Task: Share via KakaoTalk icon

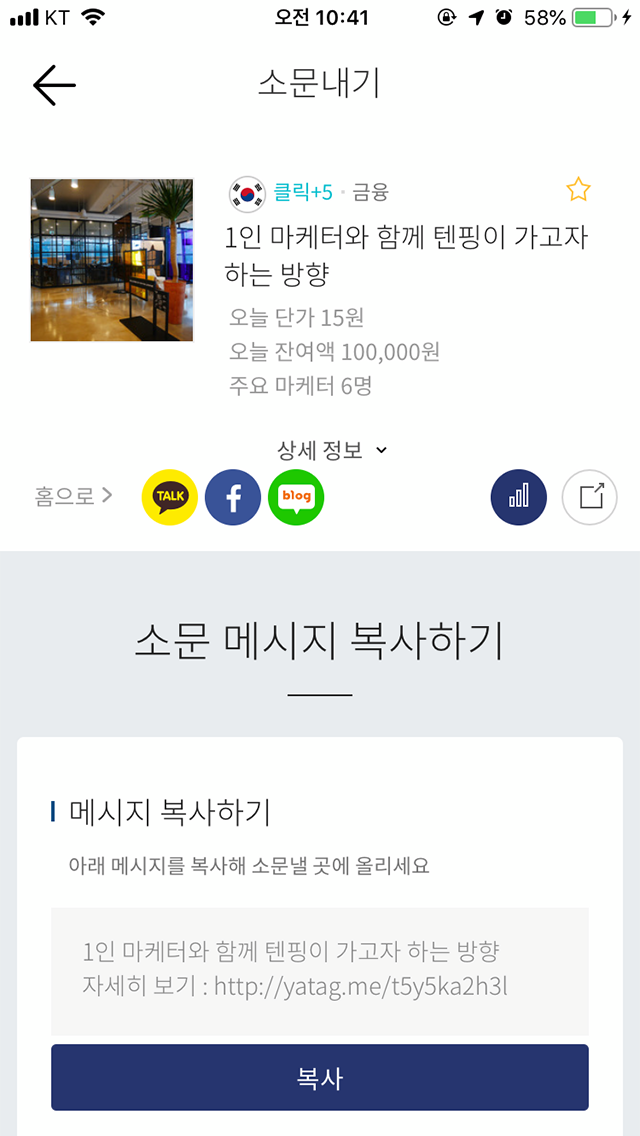Action: pyautogui.click(x=169, y=497)
